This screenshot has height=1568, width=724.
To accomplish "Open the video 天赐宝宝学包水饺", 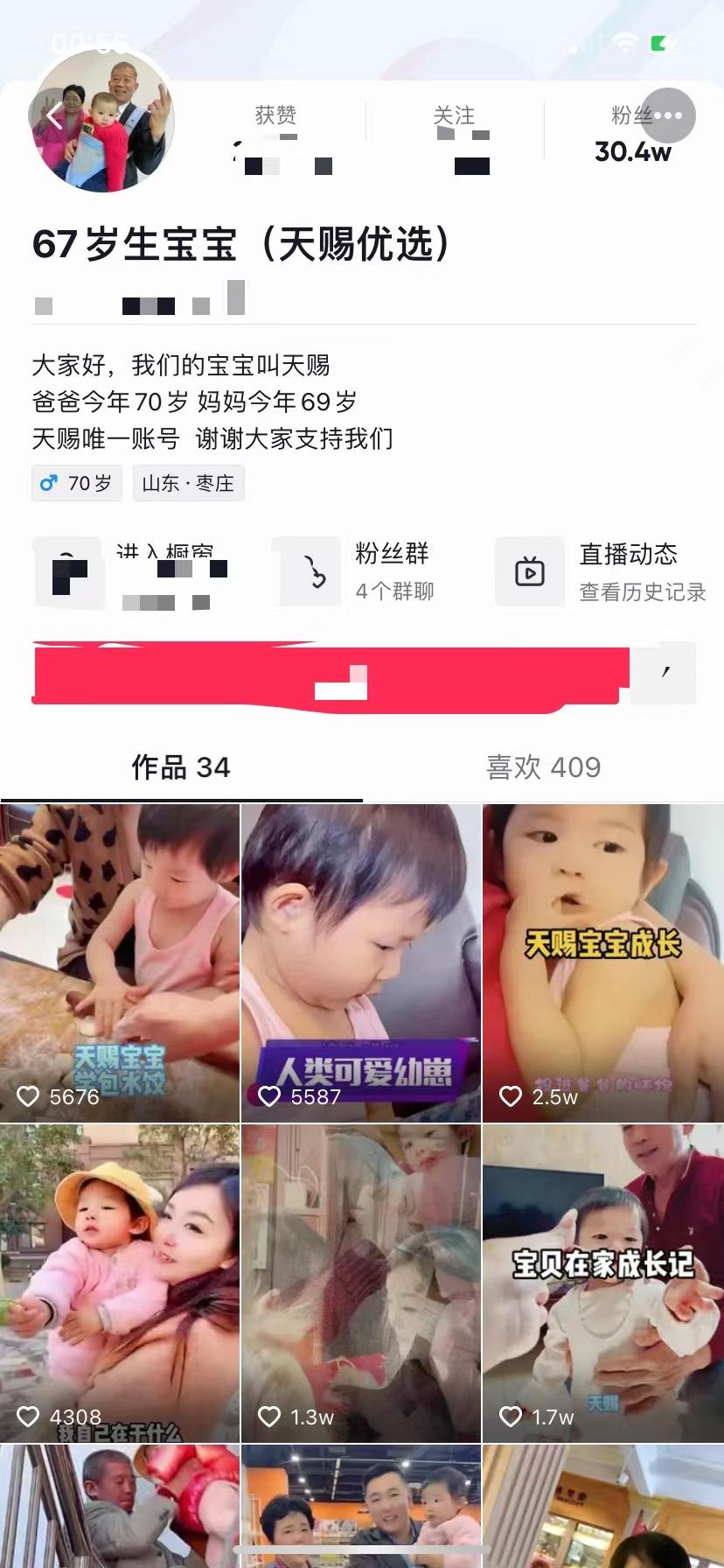I will 120,962.
